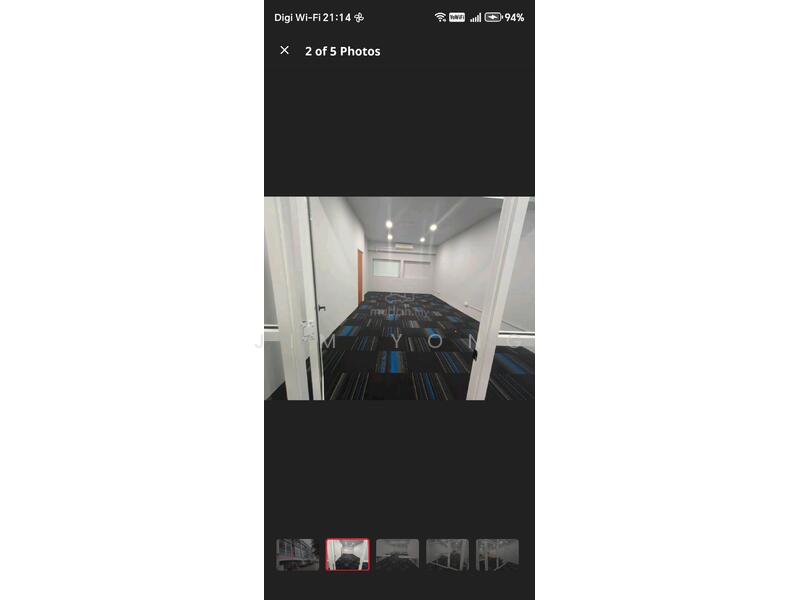The height and width of the screenshot is (600, 800).
Task: Close the photo viewer
Action: pyautogui.click(x=285, y=50)
